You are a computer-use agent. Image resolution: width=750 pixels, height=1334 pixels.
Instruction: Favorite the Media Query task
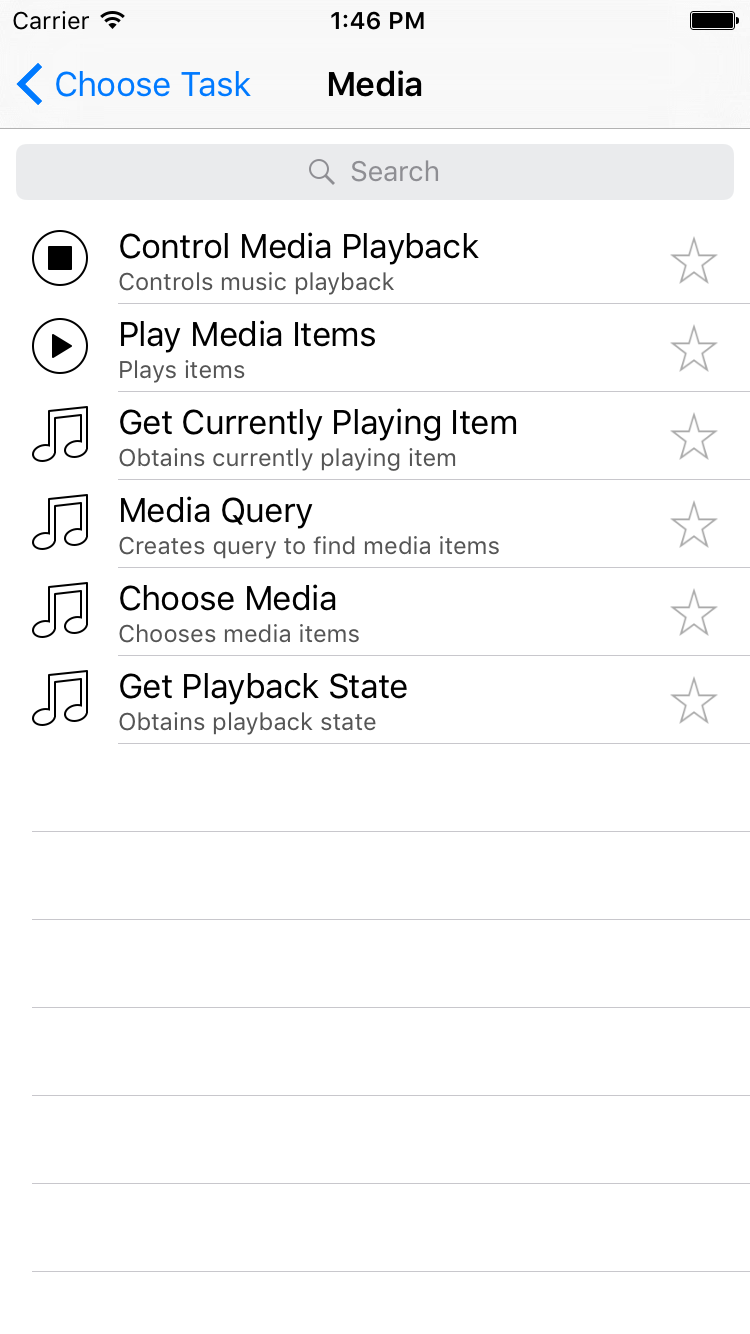[693, 525]
